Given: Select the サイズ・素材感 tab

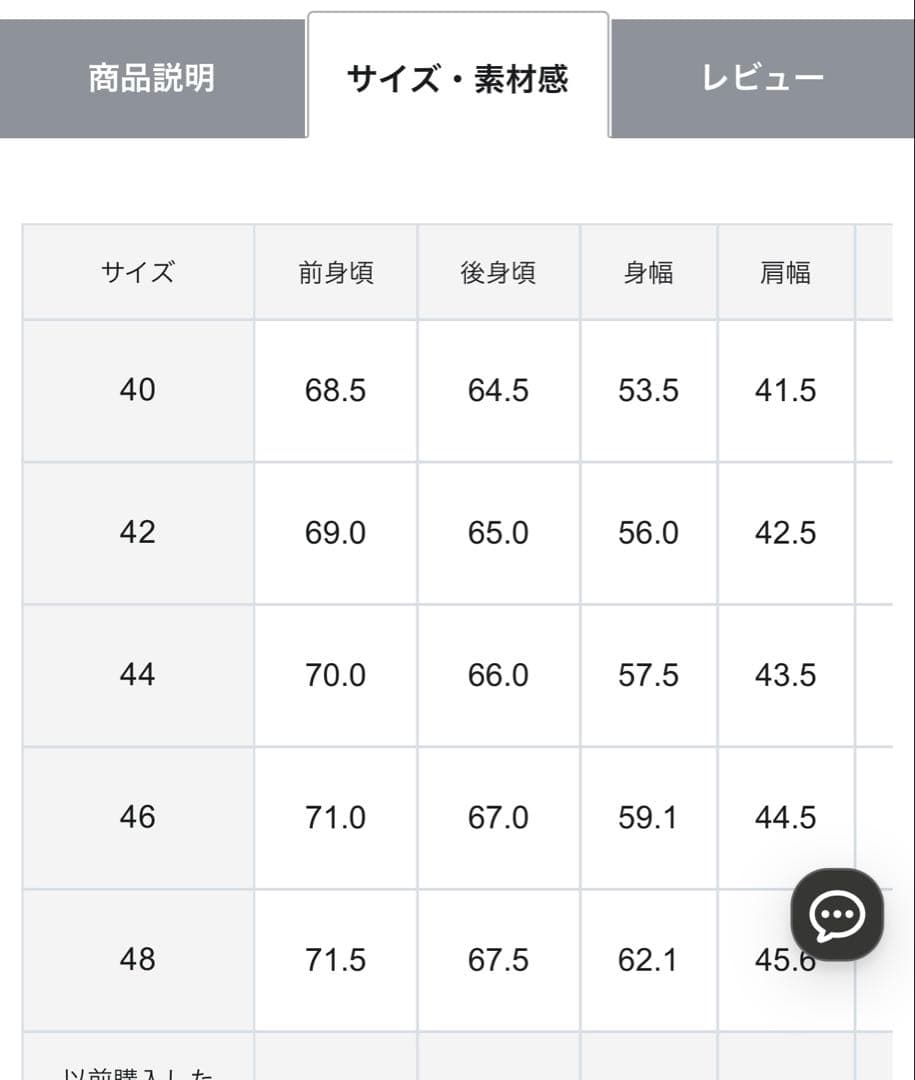Looking at the screenshot, I should (x=458, y=78).
